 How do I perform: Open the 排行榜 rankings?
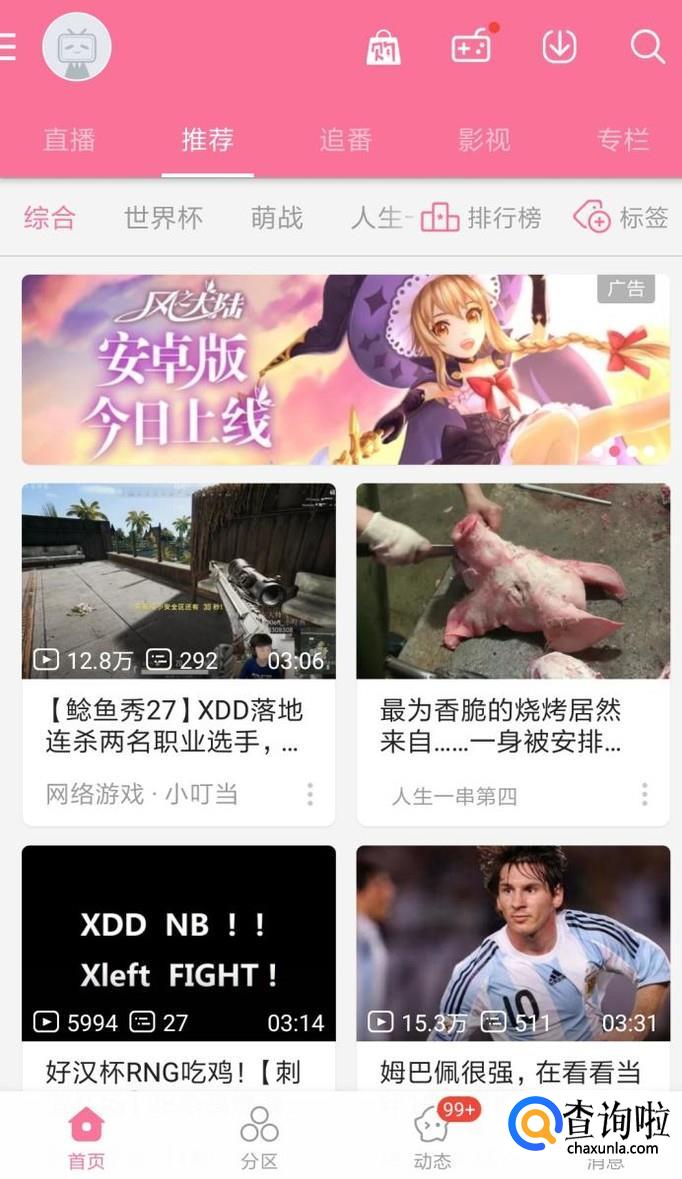pos(481,218)
